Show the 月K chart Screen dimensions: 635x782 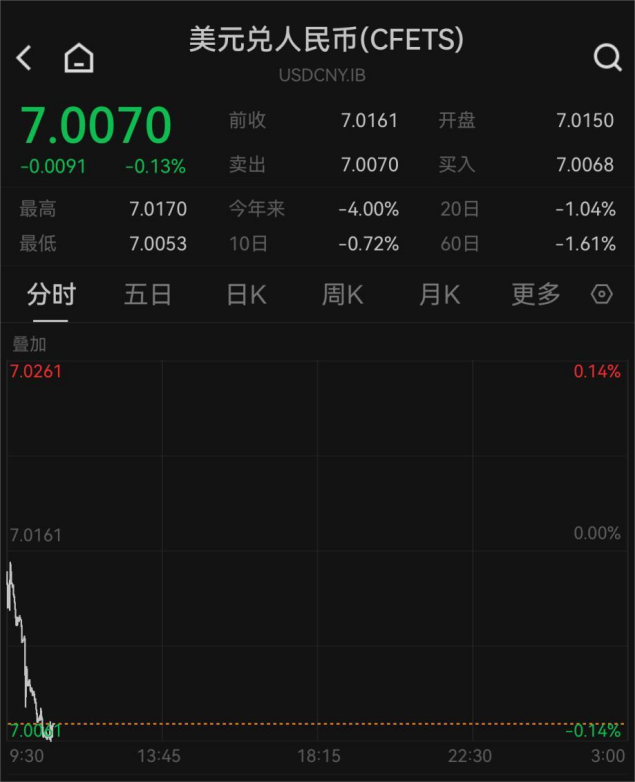(x=440, y=295)
